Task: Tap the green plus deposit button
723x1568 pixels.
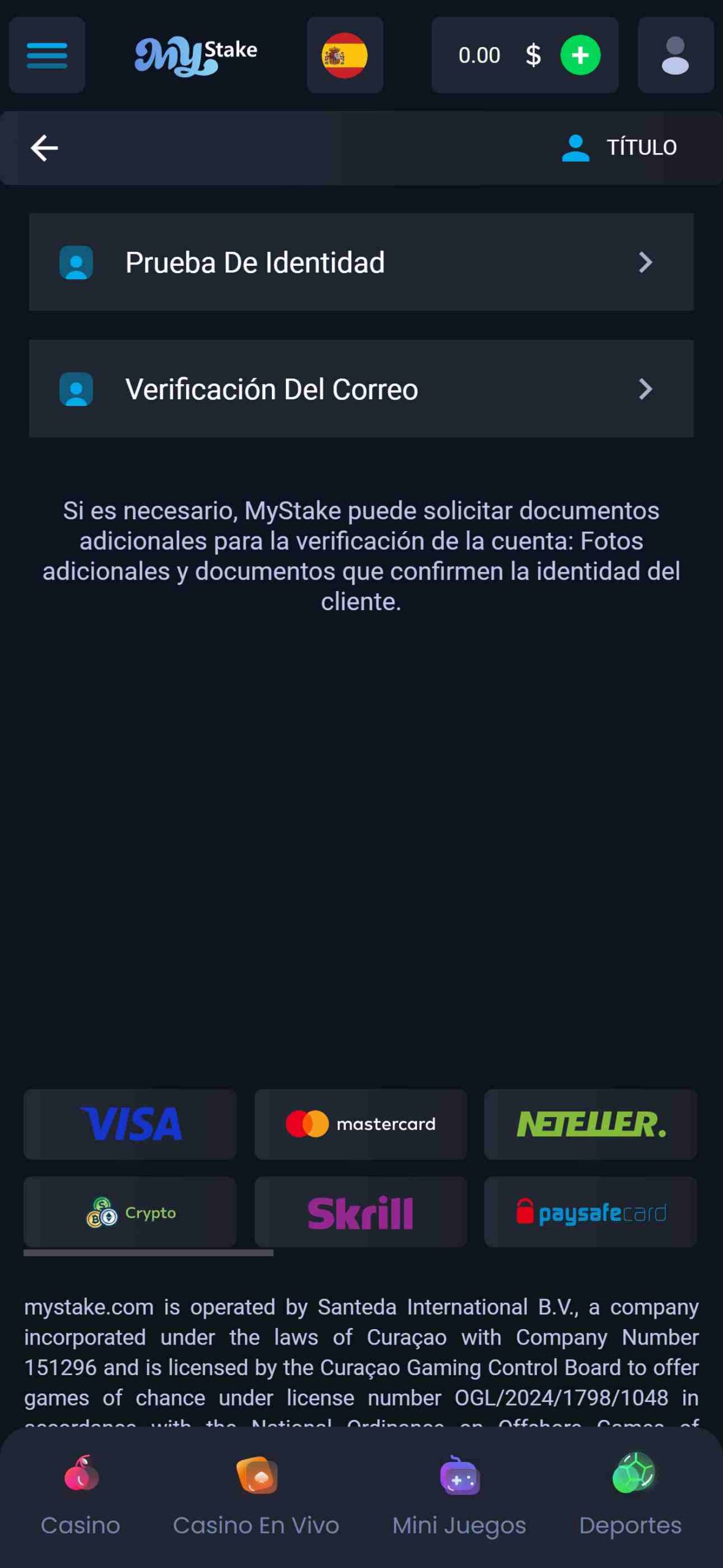Action: (580, 55)
